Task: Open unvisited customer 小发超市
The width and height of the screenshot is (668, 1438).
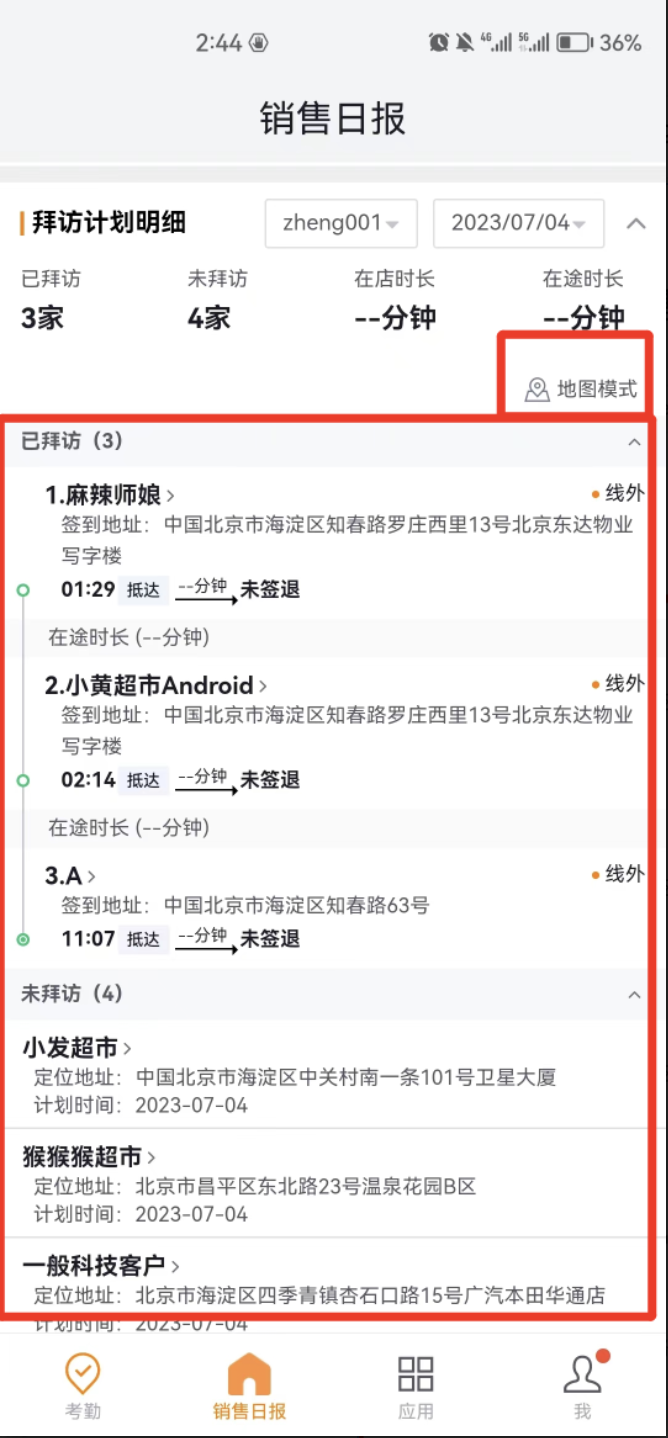Action: (x=77, y=1048)
